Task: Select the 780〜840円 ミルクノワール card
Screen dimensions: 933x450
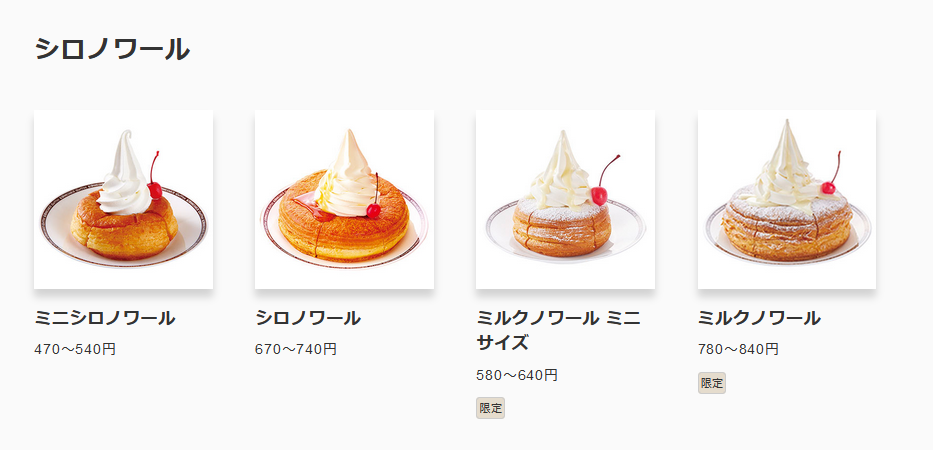Action: coord(786,200)
